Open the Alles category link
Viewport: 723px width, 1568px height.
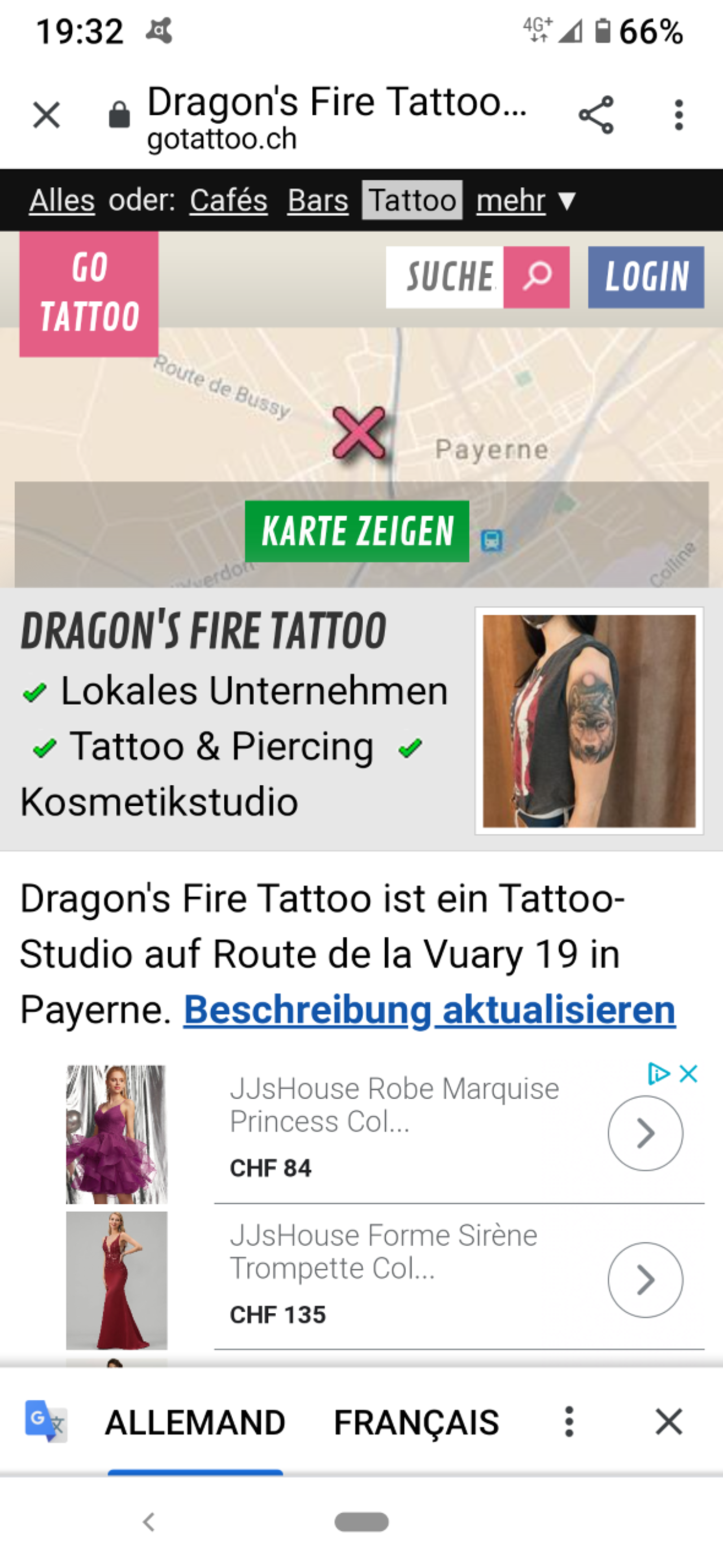coord(62,200)
